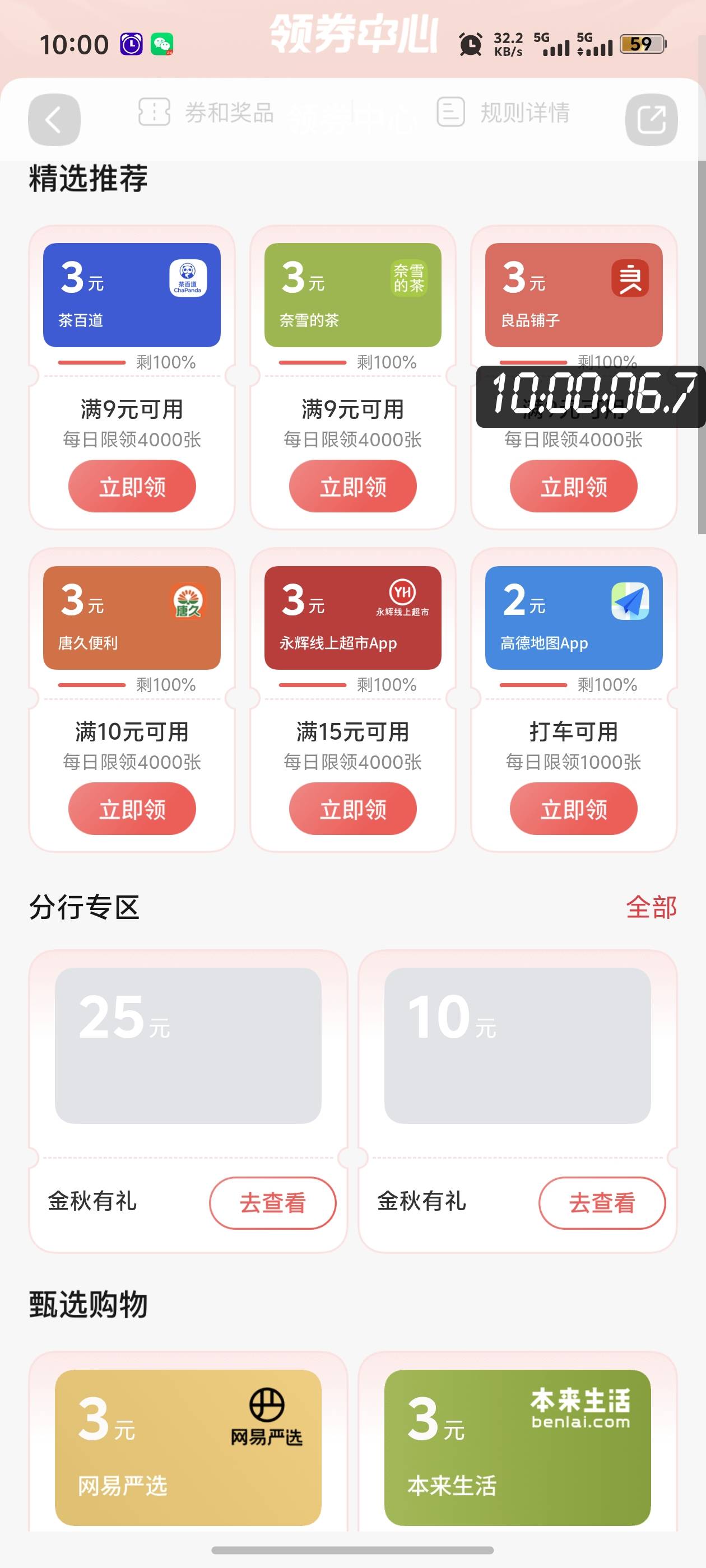
Task: View 规则详情 rules page
Action: [x=504, y=113]
